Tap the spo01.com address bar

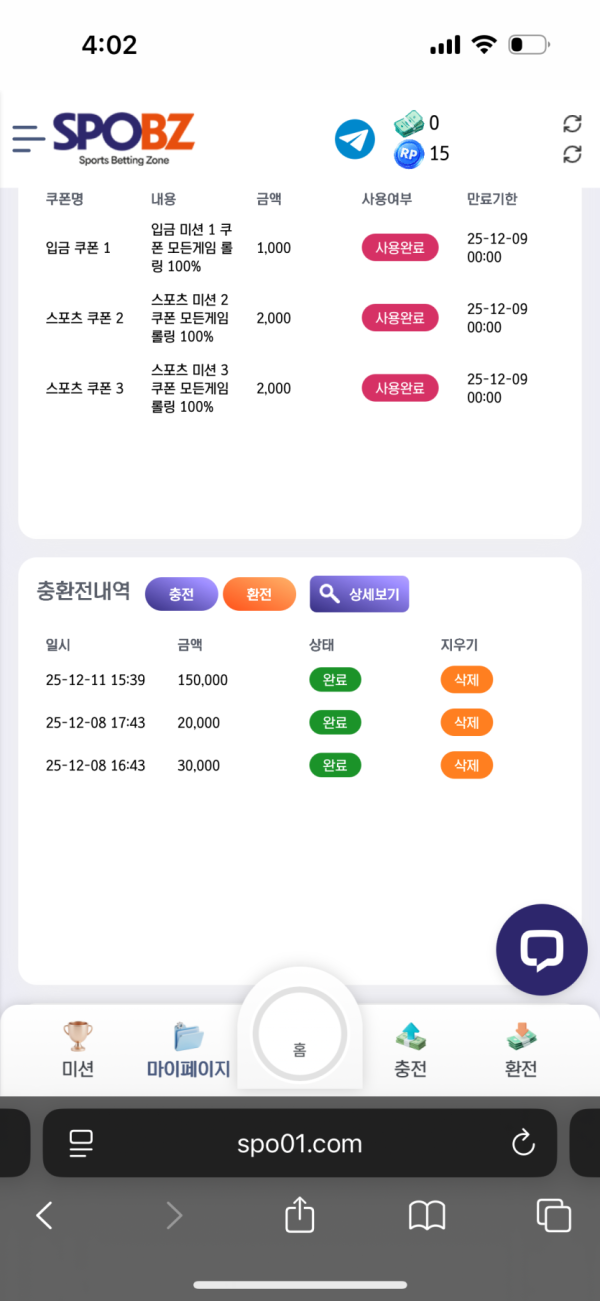300,1143
